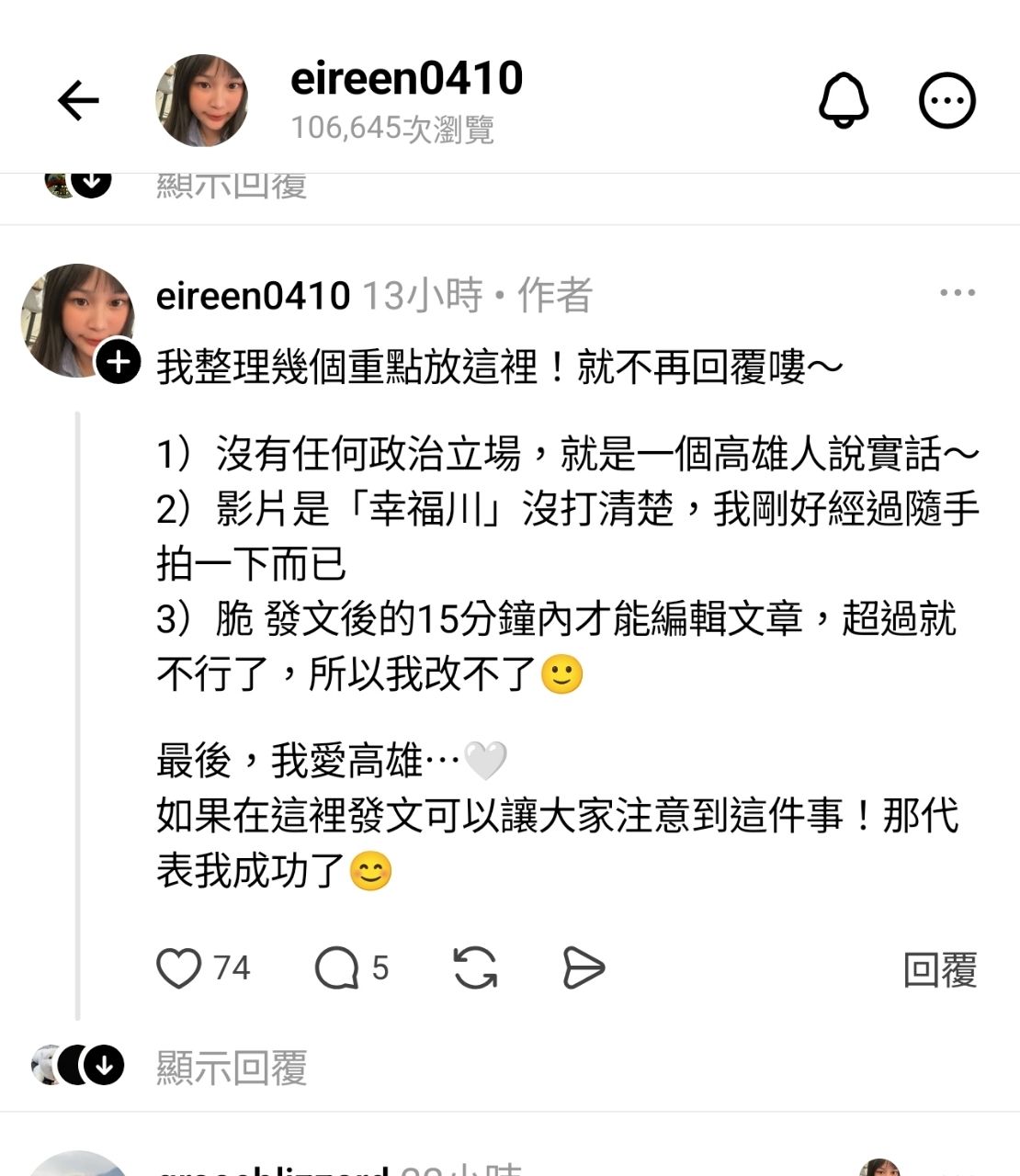Viewport: 1020px width, 1176px height.
Task: View the 5 comments on eireen0410's reply
Action: tap(336, 968)
